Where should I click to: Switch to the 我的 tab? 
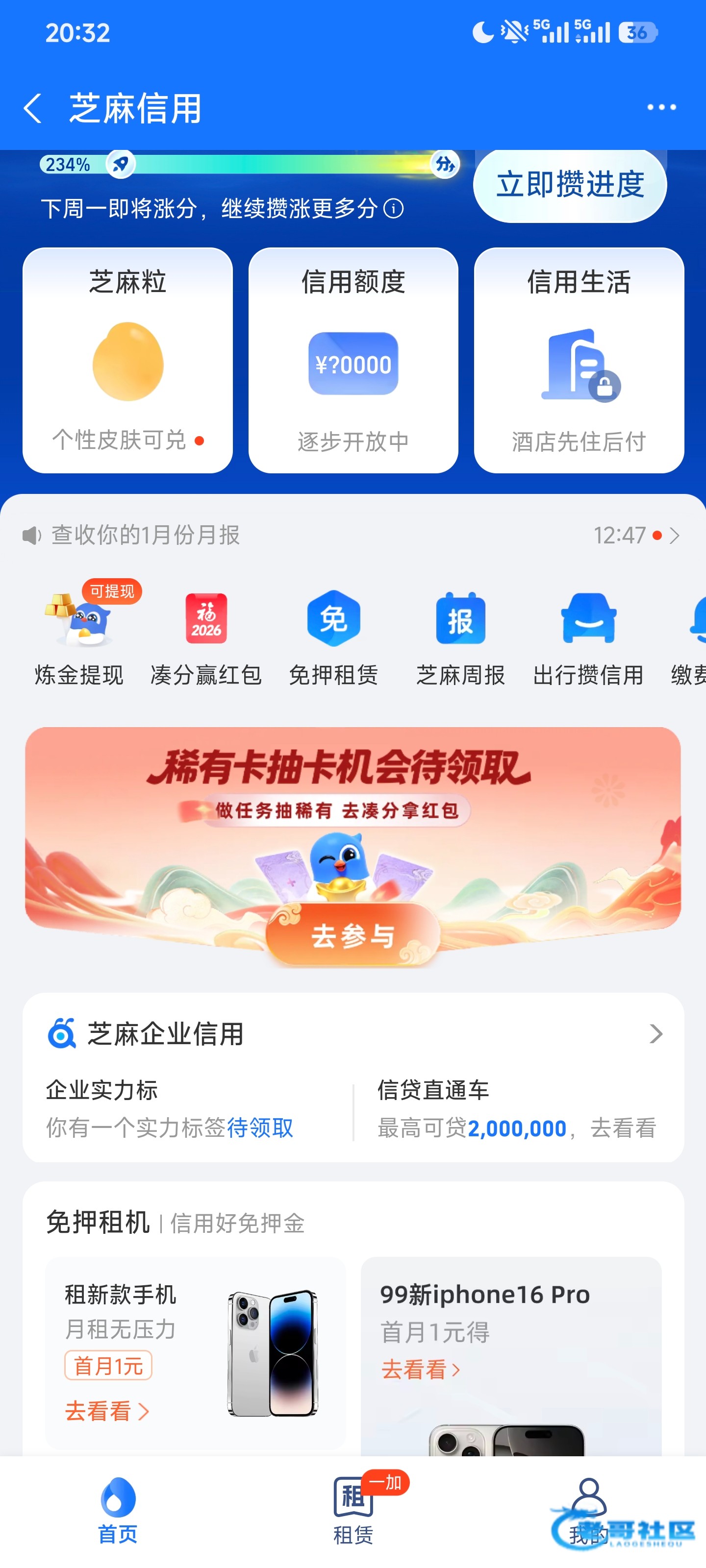pos(588,1511)
